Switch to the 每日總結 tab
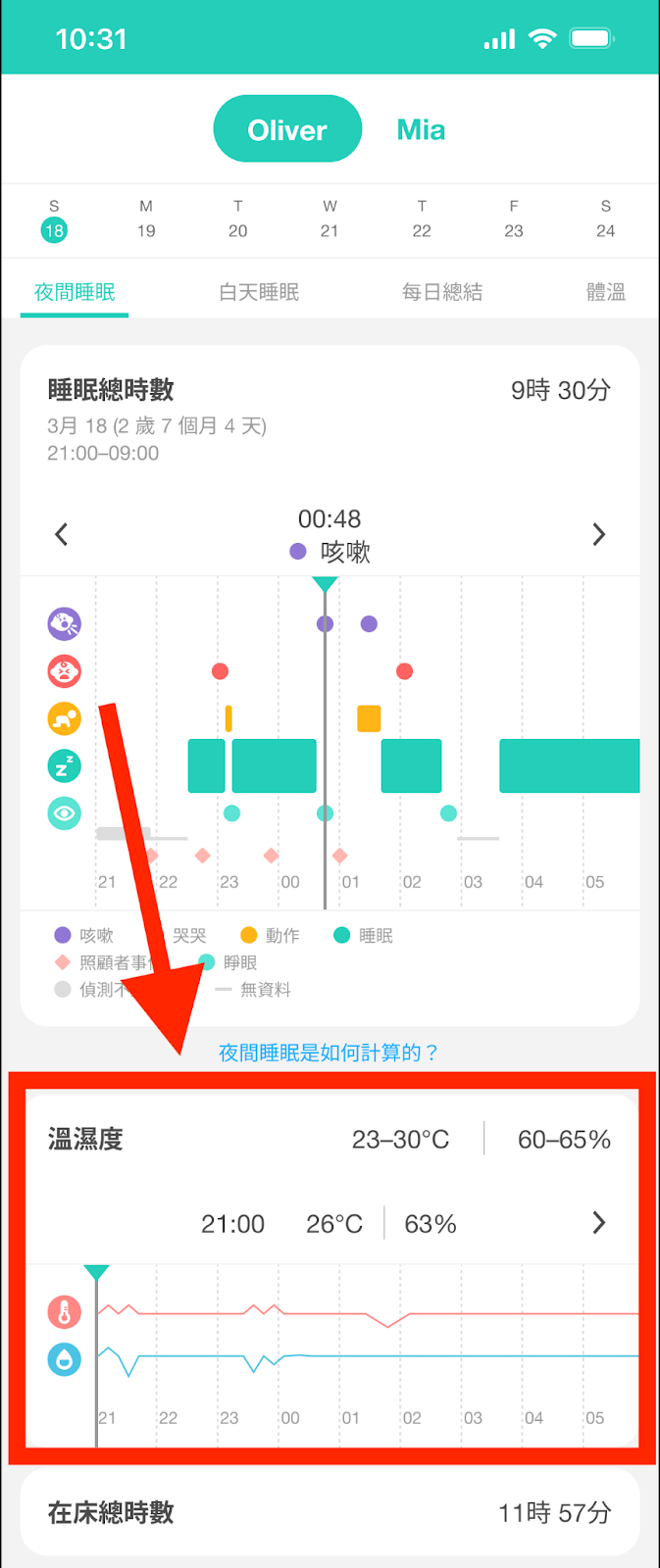Screen dimensions: 660x1568 [442, 292]
